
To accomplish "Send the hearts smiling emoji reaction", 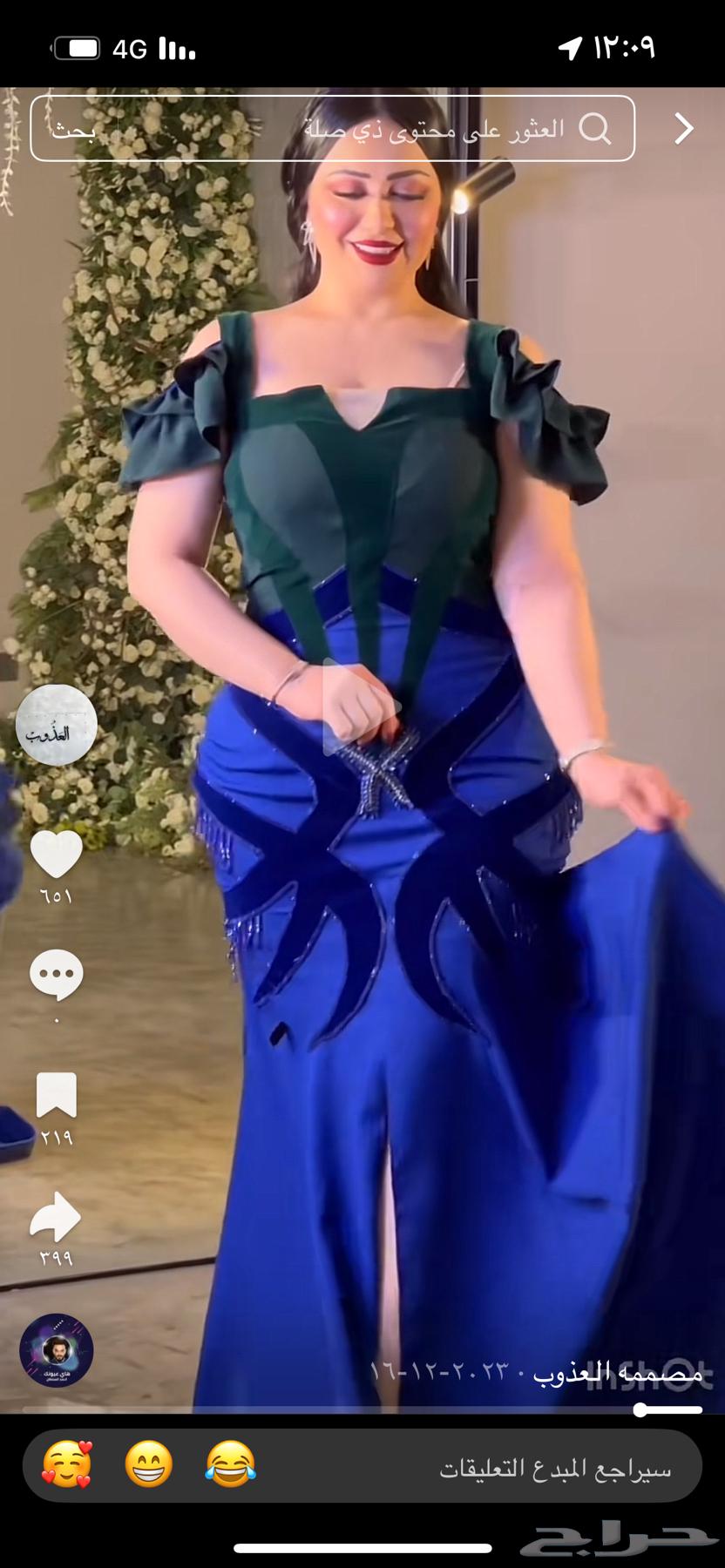I will tap(67, 1464).
